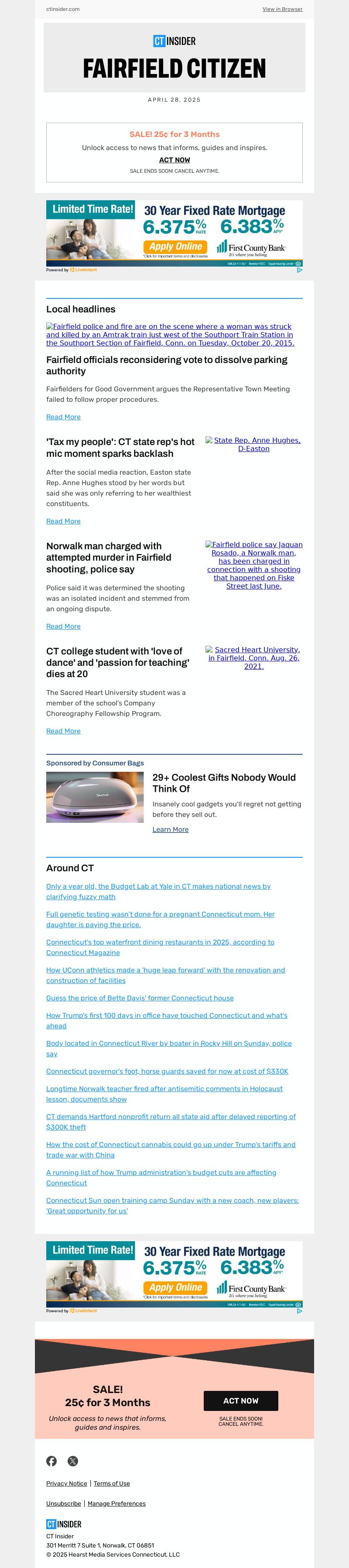This screenshot has width=349, height=1568.
Task: Visit the X (Twitter) profile
Action: tap(73, 1461)
